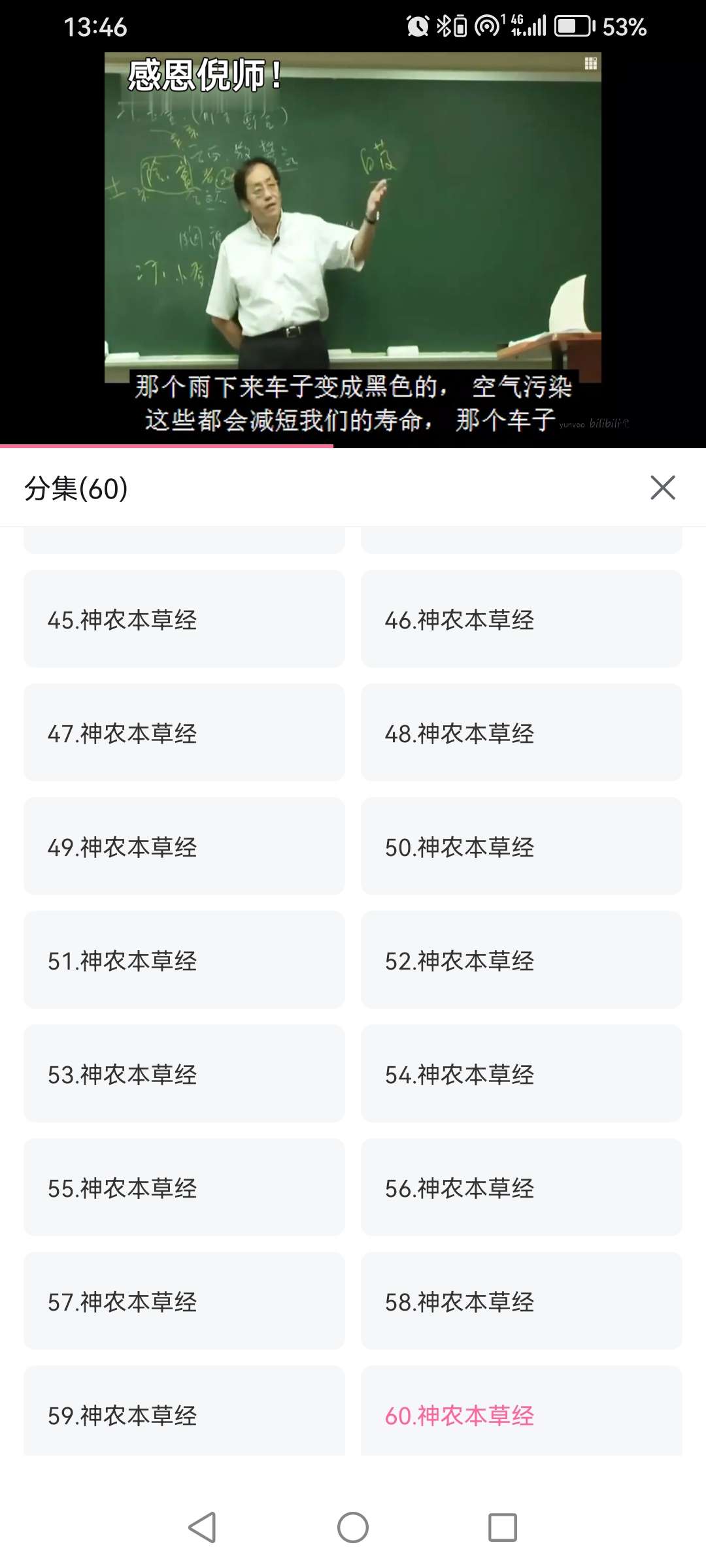Tap the video player area
The image size is (706, 1568).
click(x=353, y=248)
